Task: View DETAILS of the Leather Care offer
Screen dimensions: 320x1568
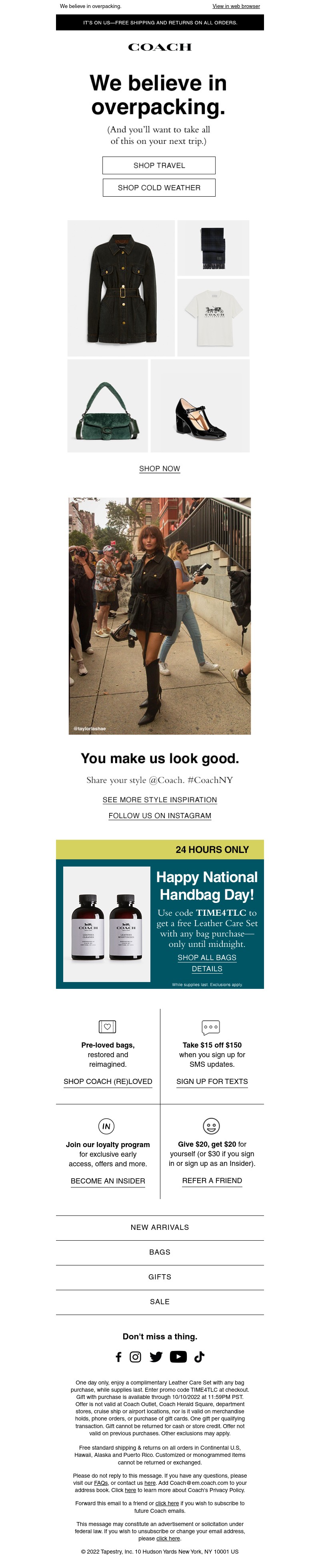Action: tap(207, 969)
